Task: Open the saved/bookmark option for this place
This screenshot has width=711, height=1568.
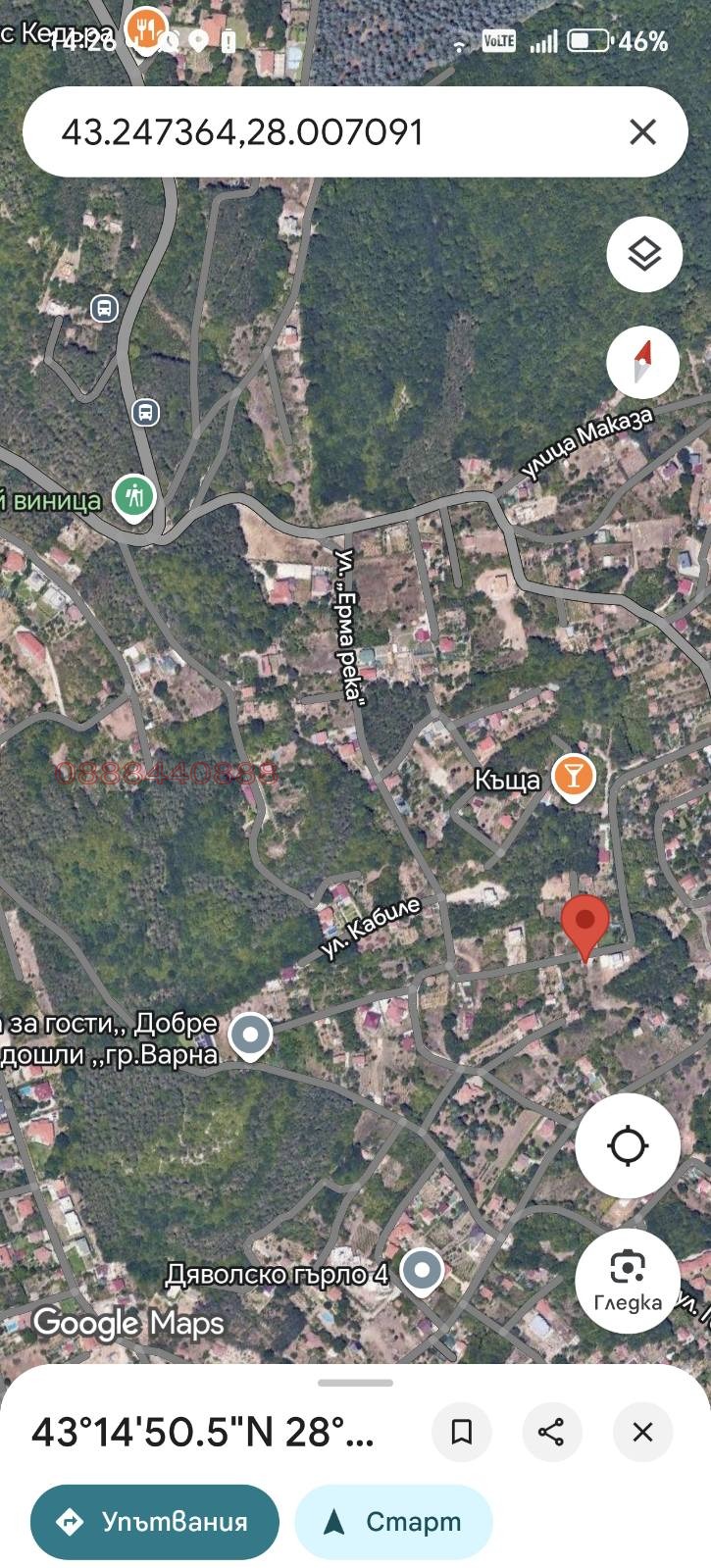Action: [461, 1432]
